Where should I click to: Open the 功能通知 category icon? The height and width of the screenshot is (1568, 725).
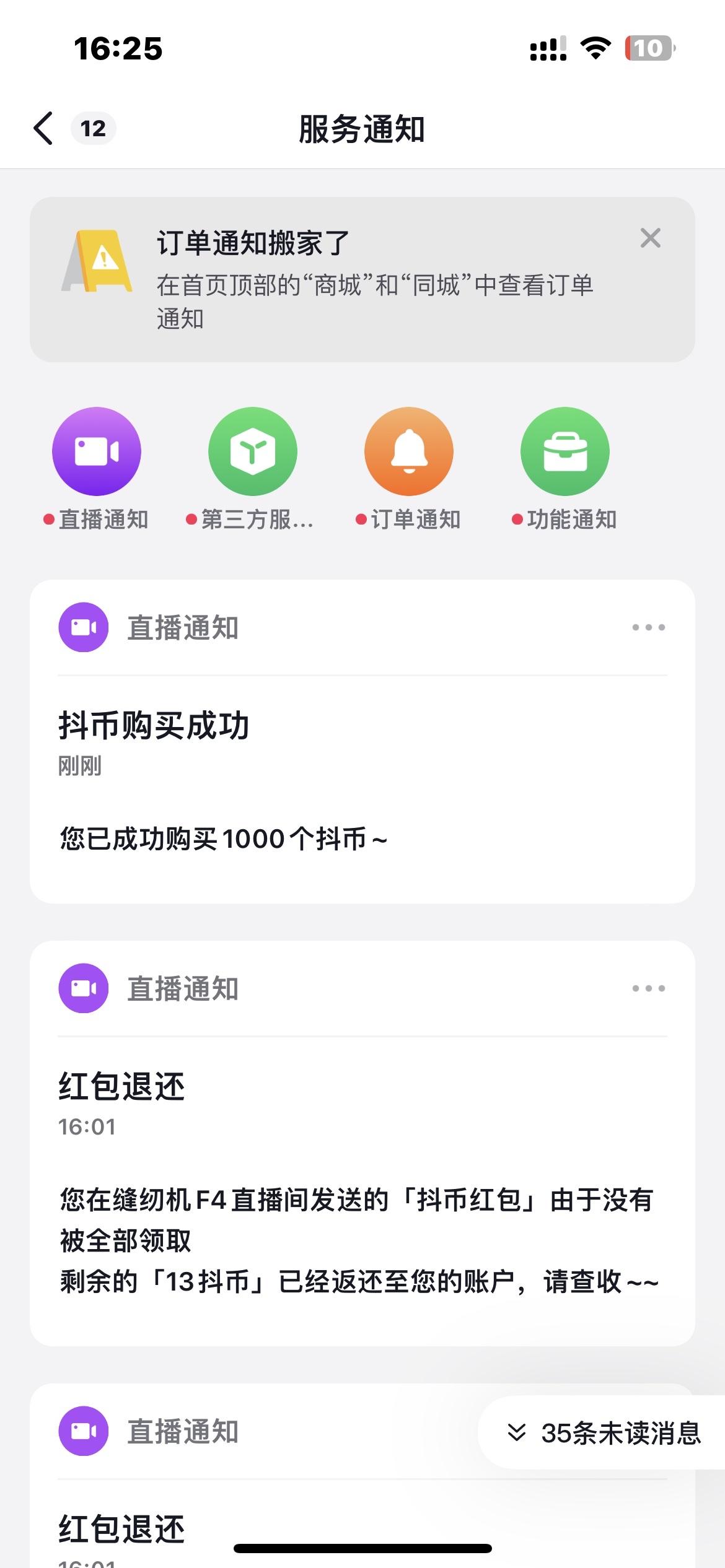[x=565, y=451]
